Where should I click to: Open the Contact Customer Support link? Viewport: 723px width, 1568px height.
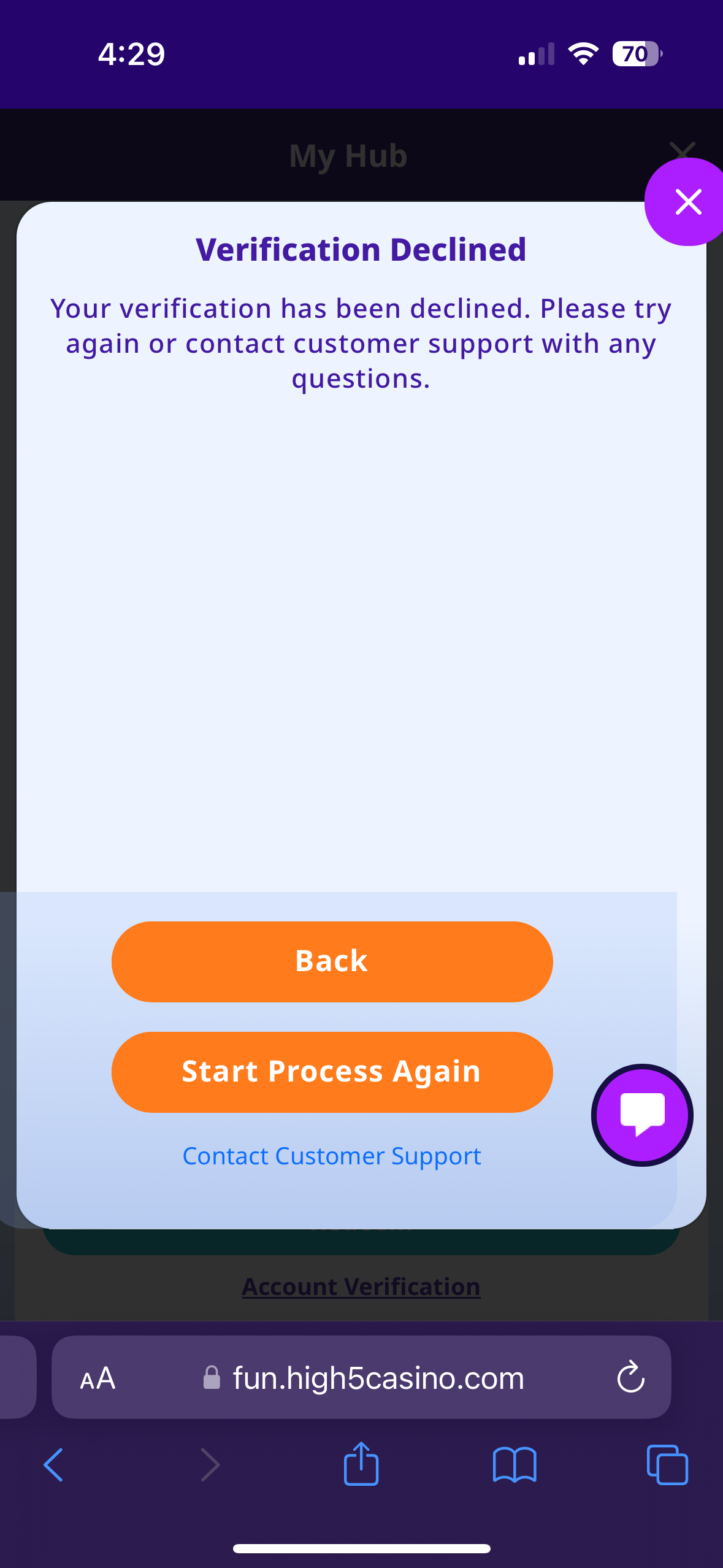pos(332,1156)
